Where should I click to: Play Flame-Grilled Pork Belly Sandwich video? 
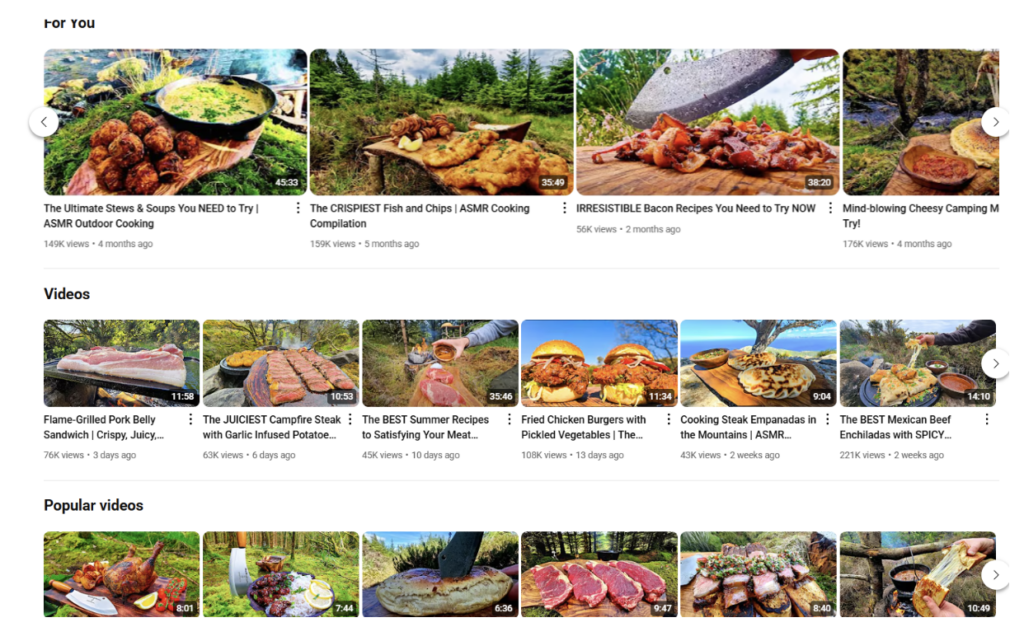click(x=121, y=362)
